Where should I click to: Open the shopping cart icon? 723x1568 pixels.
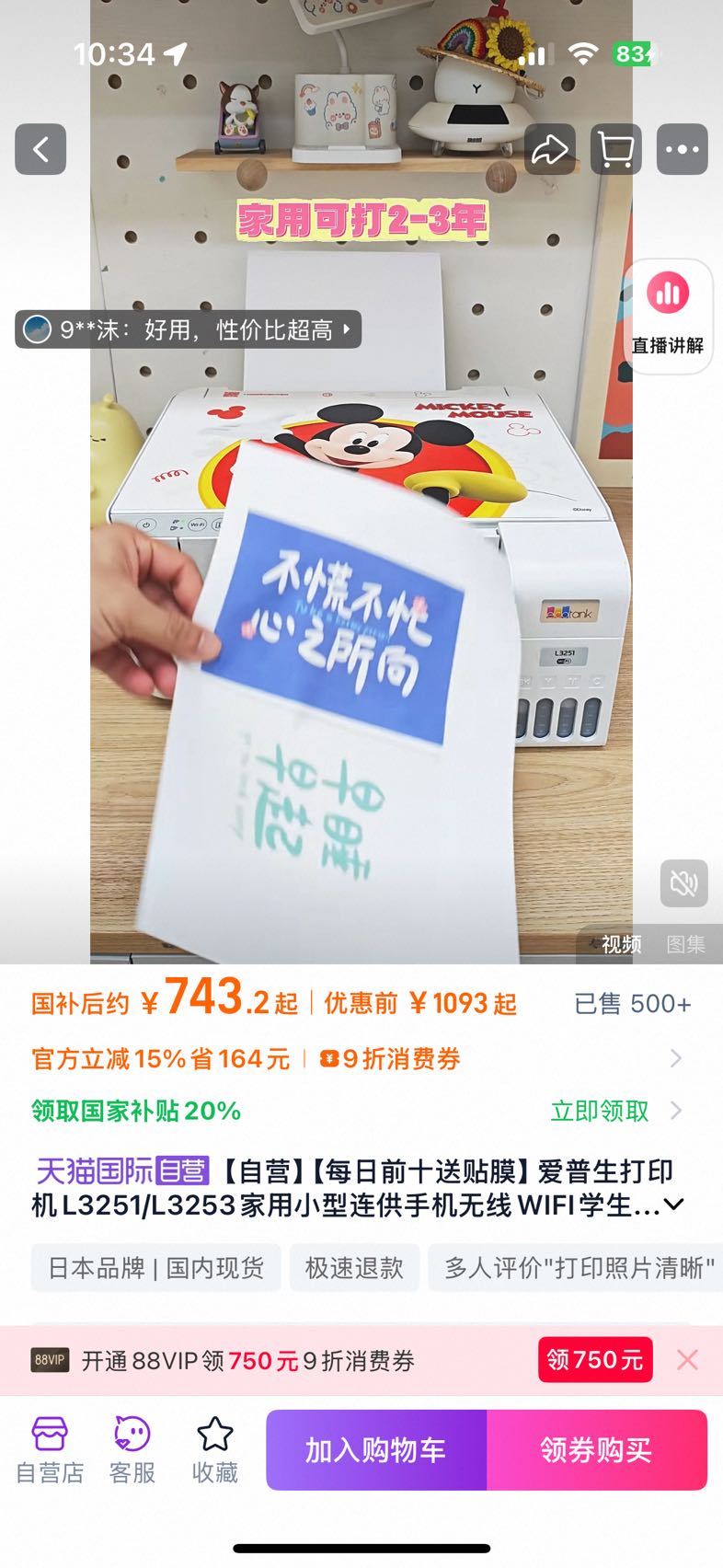[x=615, y=149]
